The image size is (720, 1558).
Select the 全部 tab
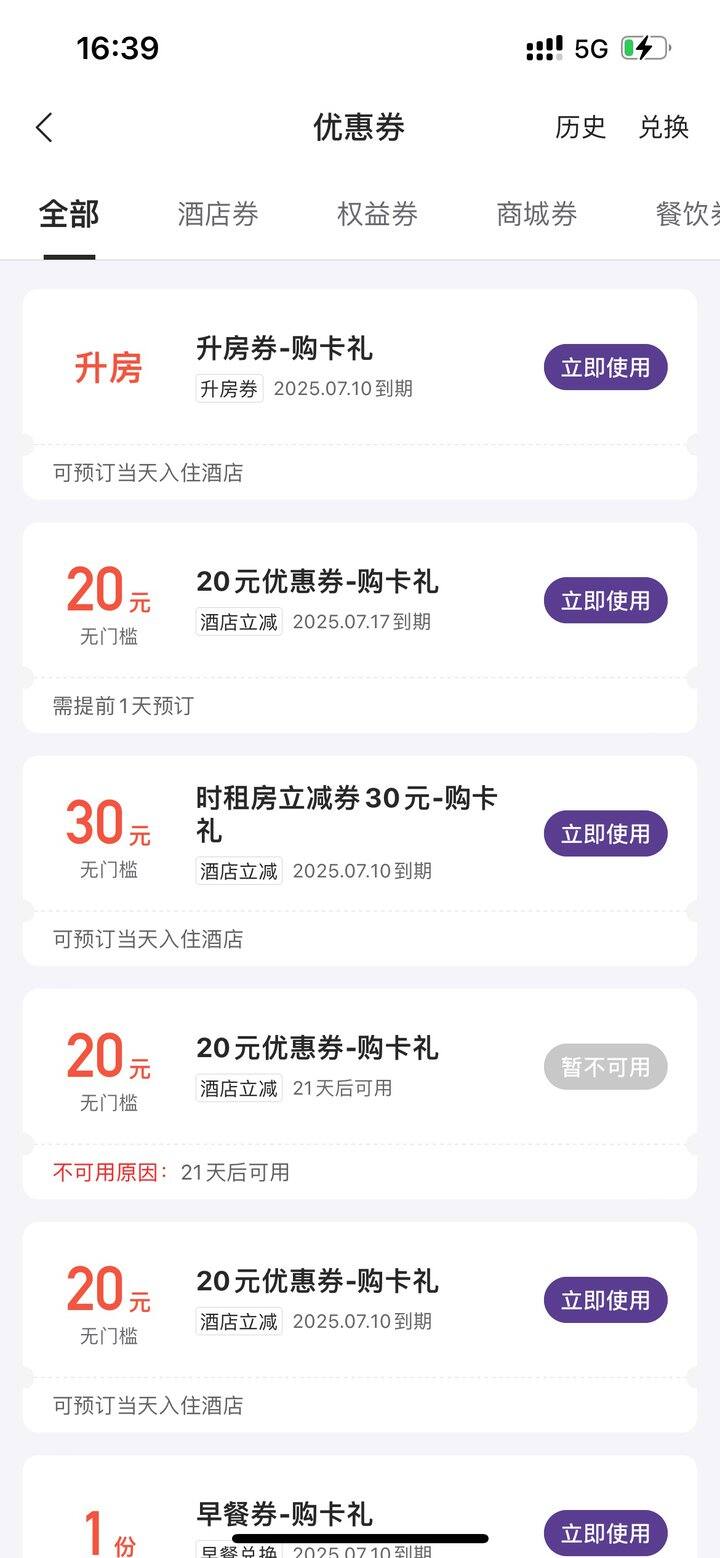pos(69,214)
